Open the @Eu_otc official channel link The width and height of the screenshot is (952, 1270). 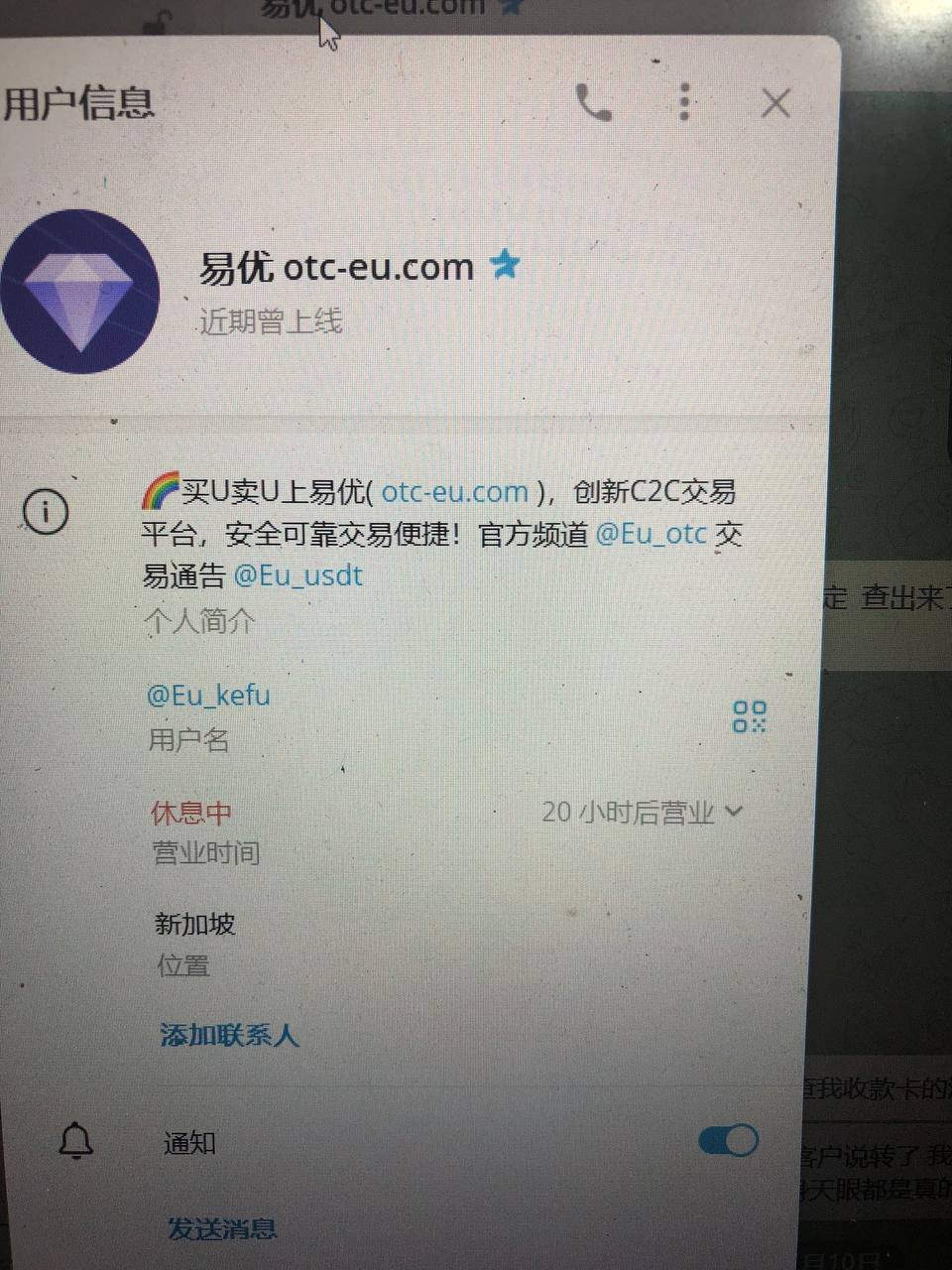click(651, 534)
